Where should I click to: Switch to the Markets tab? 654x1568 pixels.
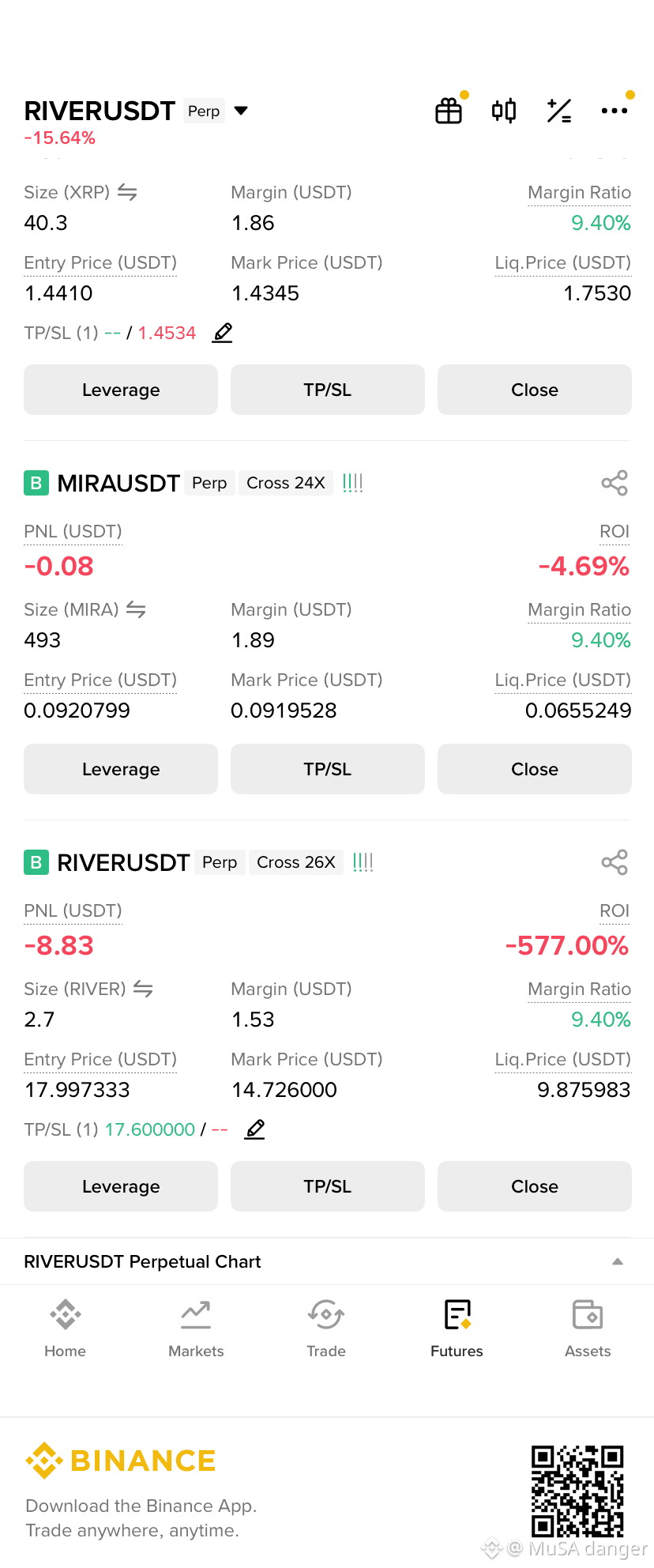196,1328
